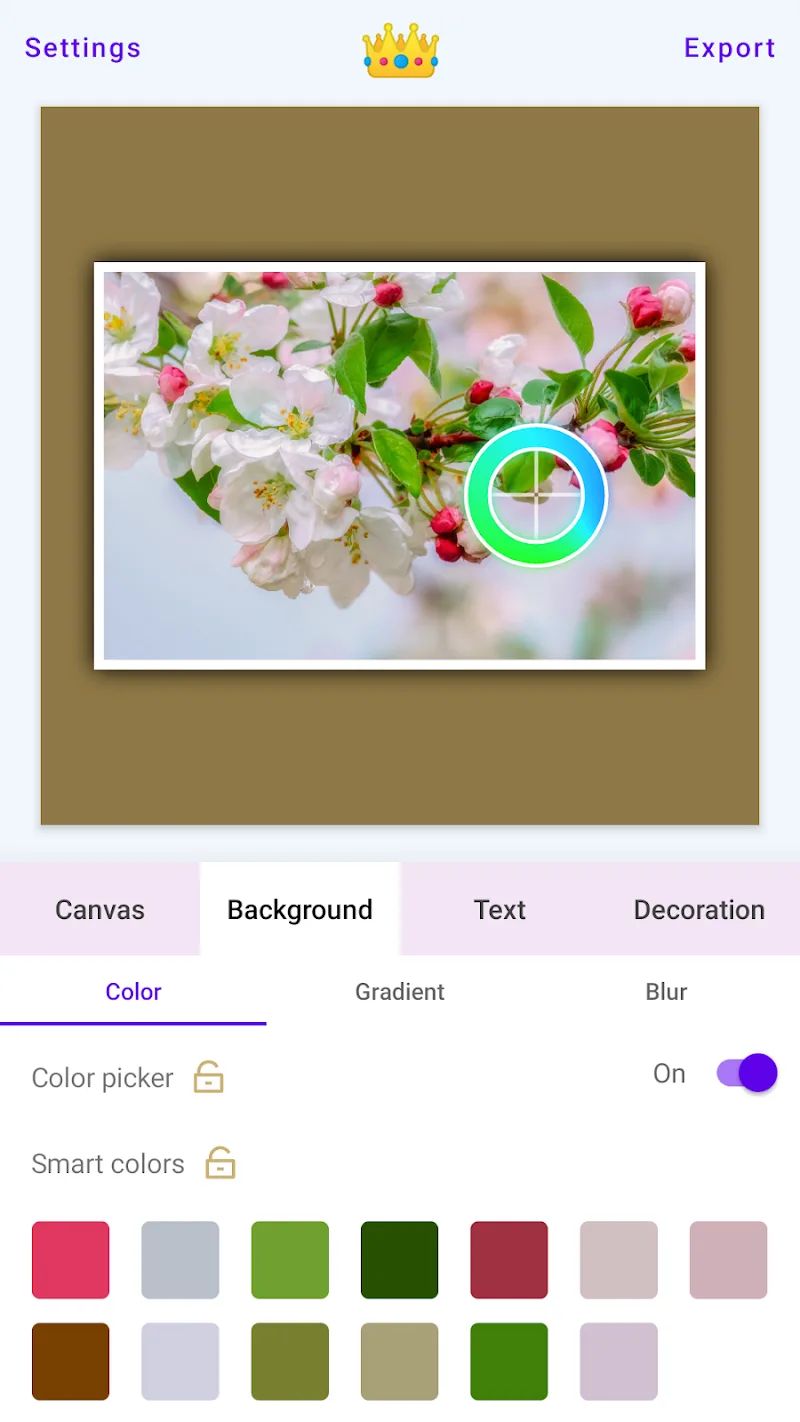Select the Blur sub-tab
The image size is (800, 1422).
[x=666, y=992]
